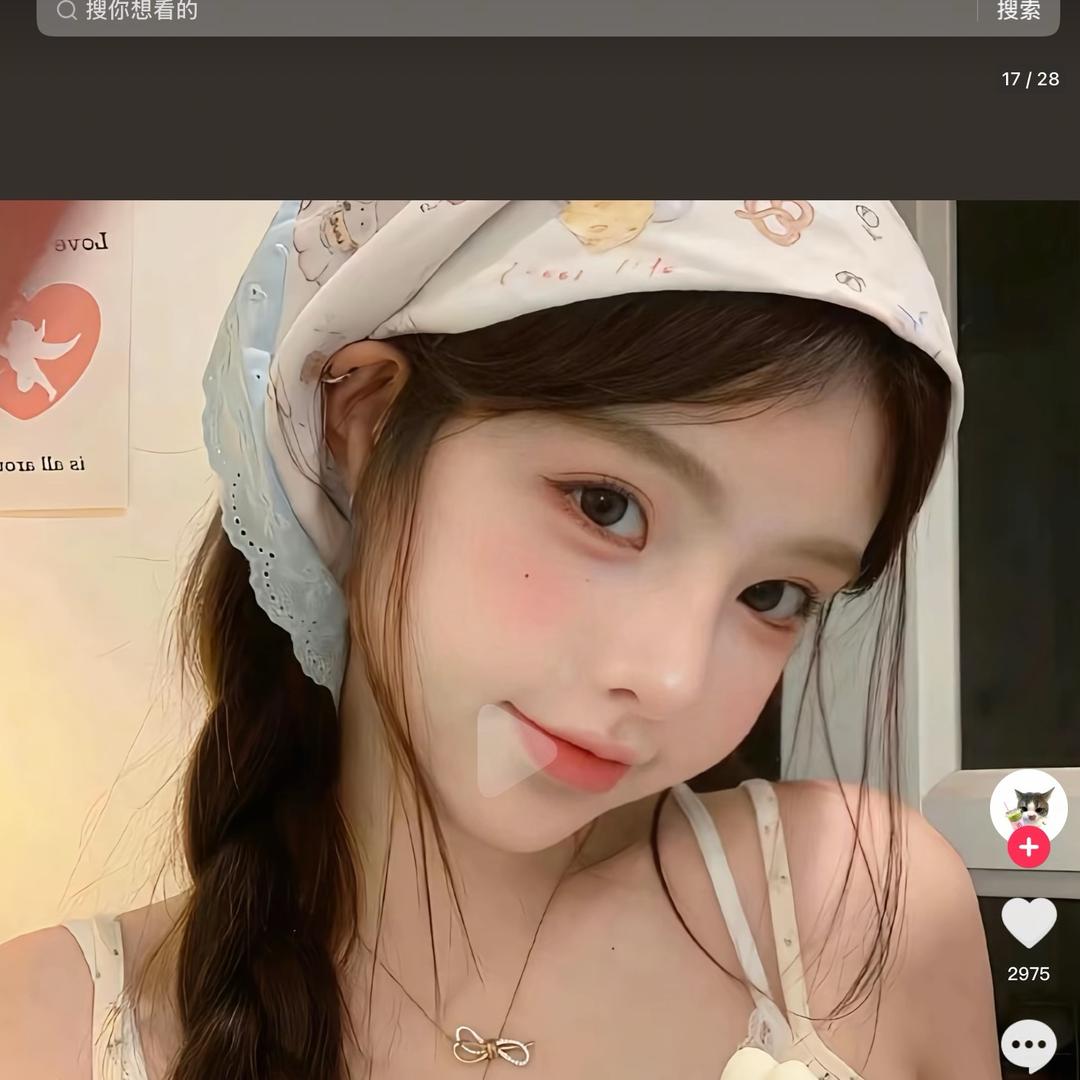The height and width of the screenshot is (1080, 1080).
Task: Open the comments bubble
Action: point(1028,1046)
